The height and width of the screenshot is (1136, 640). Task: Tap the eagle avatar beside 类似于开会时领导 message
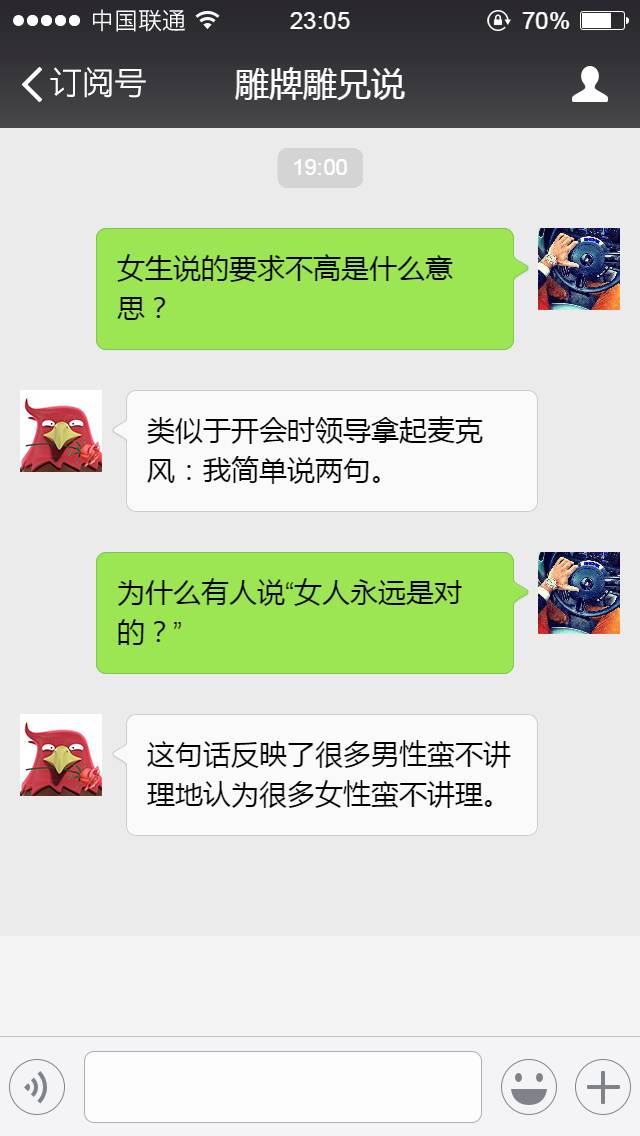(61, 431)
